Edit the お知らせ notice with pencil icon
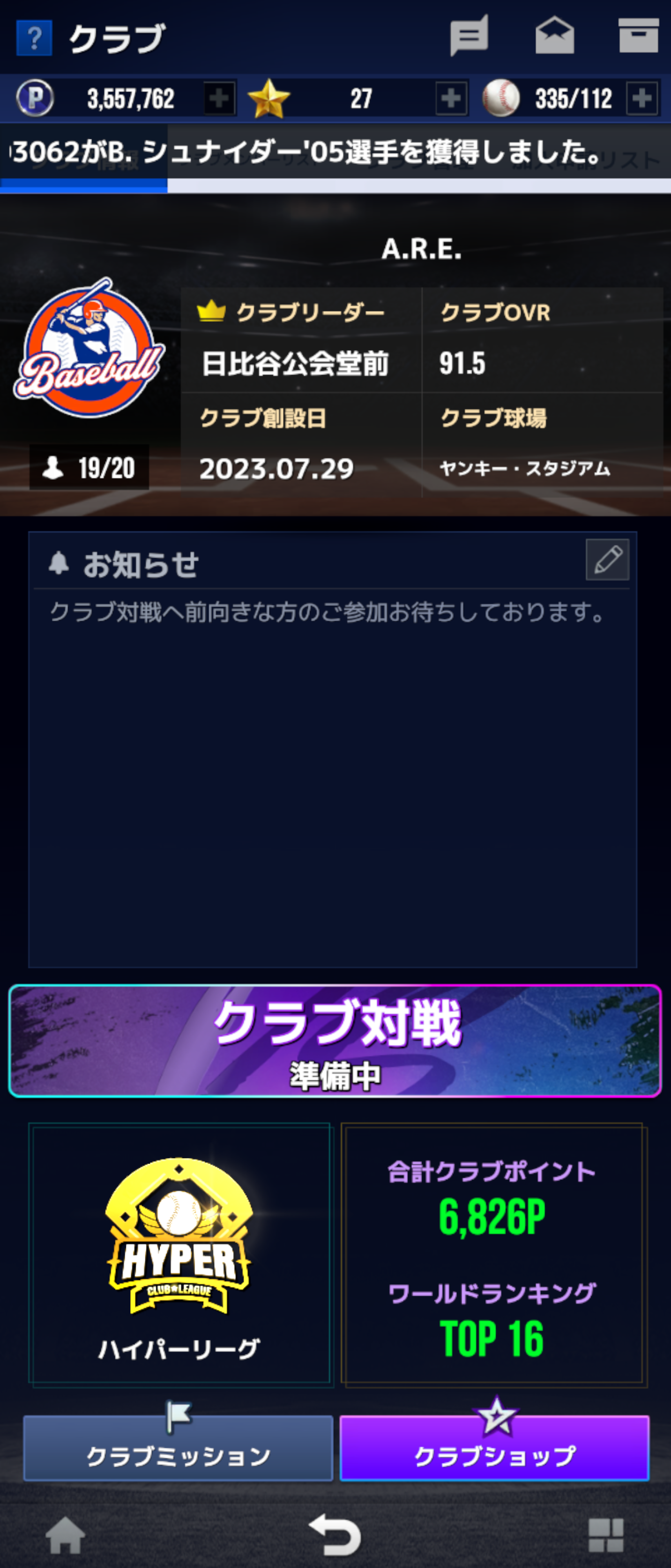 (x=607, y=559)
